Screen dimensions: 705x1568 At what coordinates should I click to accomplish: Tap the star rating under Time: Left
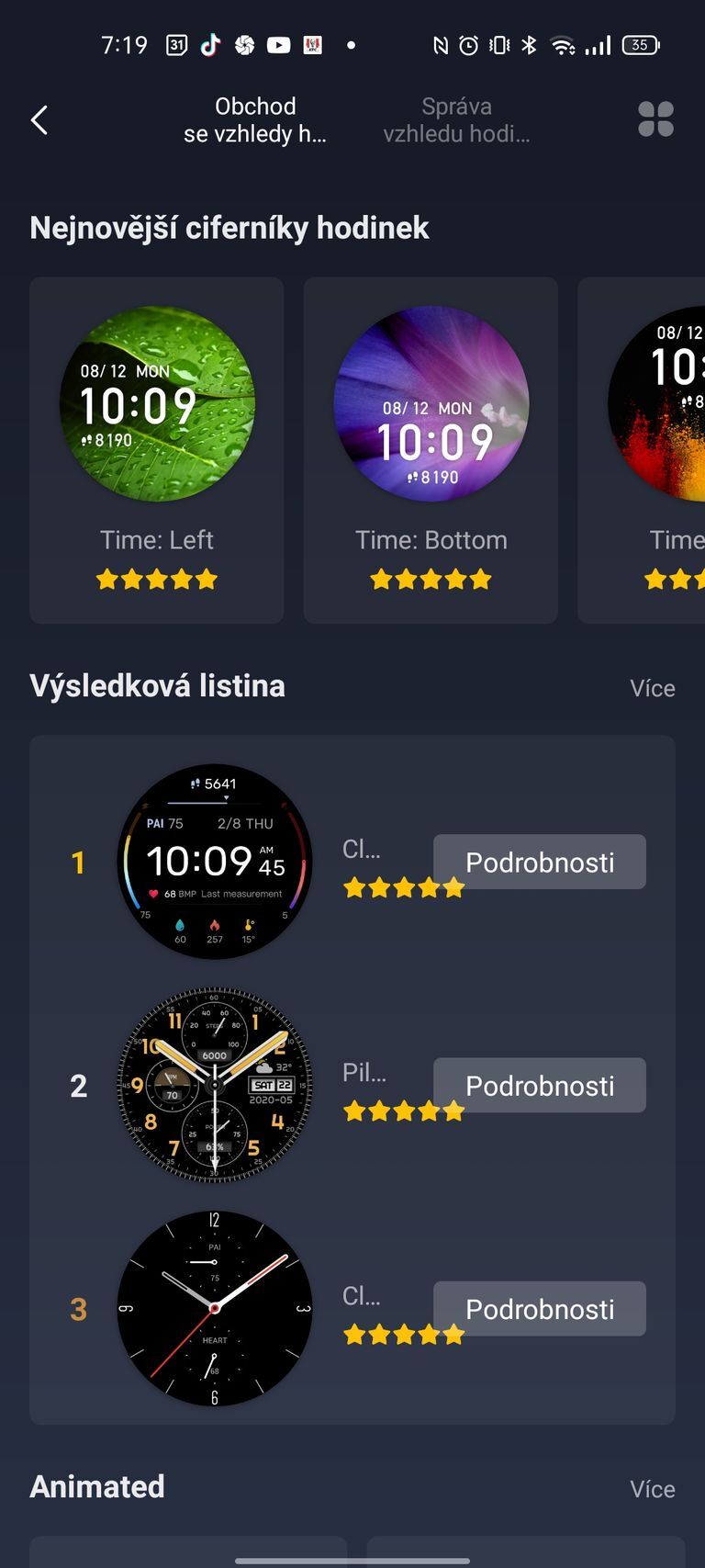tap(156, 579)
